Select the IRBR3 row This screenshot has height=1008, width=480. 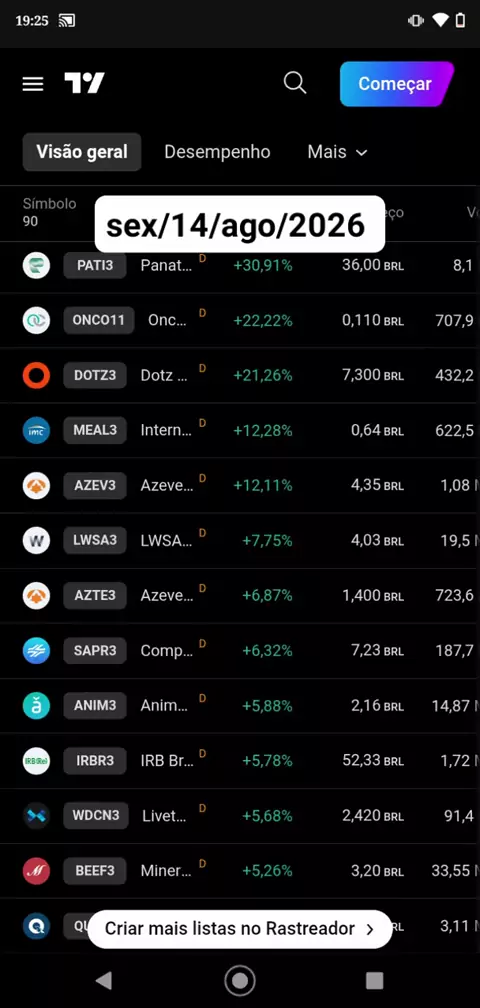(240, 761)
